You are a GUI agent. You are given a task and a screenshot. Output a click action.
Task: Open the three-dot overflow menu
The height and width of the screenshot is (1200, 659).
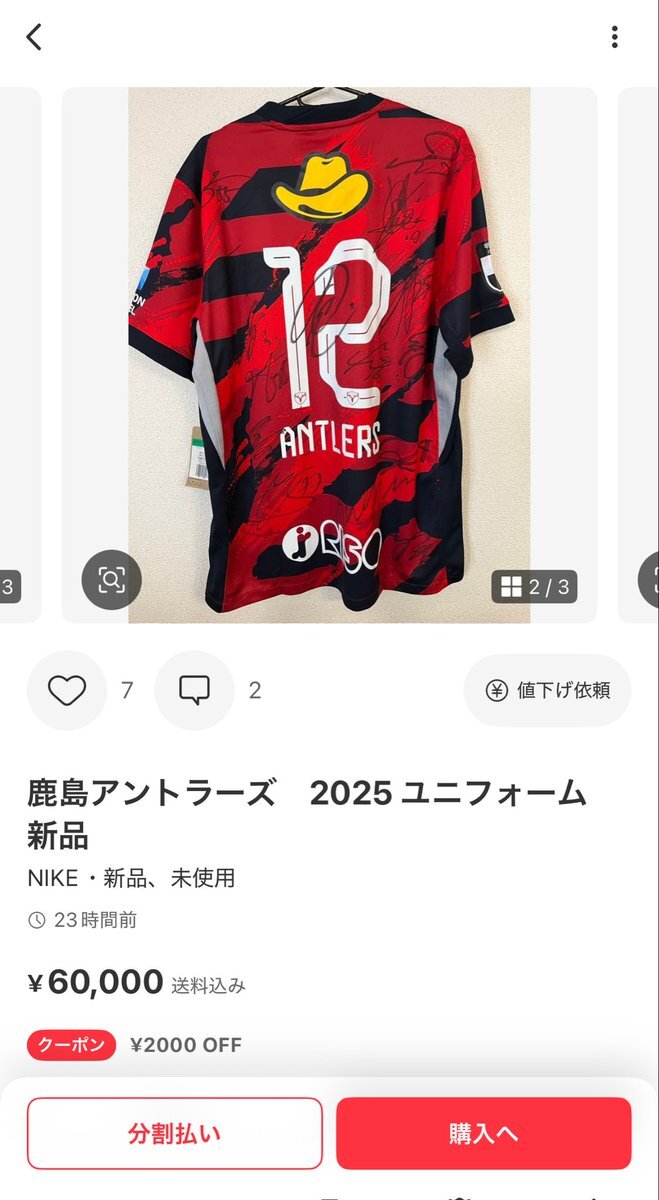tap(614, 38)
